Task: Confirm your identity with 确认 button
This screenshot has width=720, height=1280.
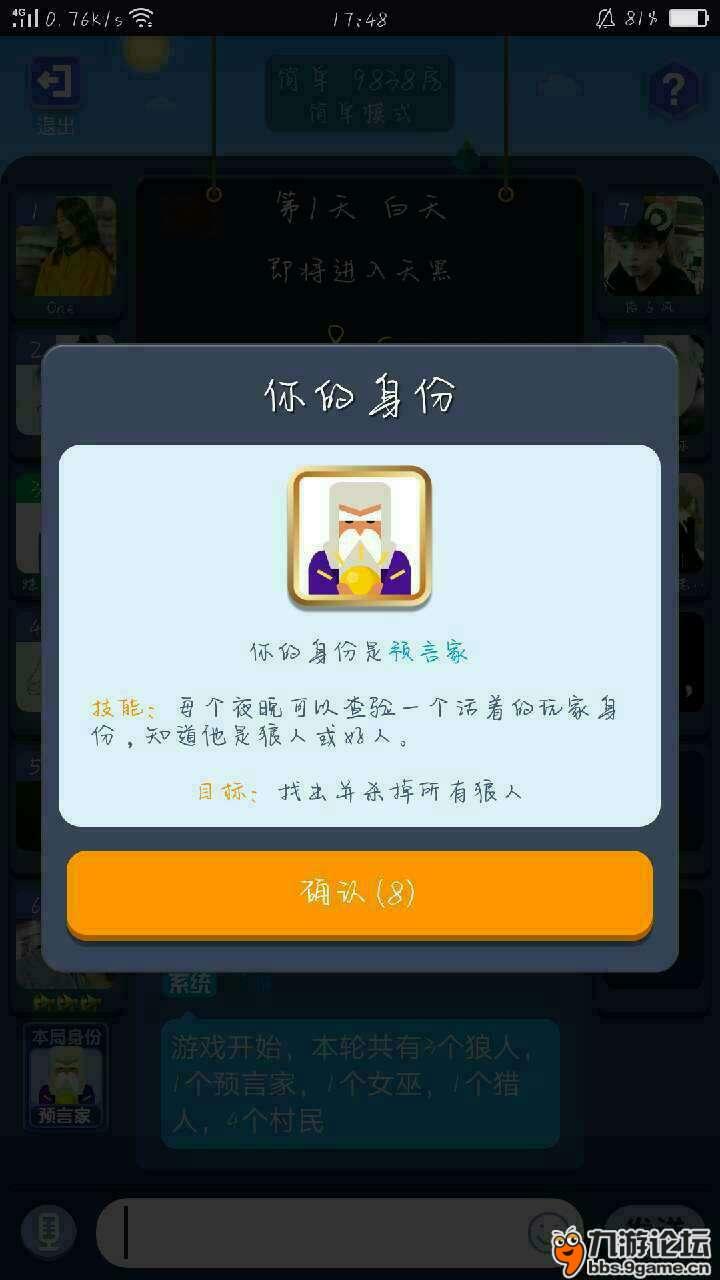Action: (x=359, y=892)
